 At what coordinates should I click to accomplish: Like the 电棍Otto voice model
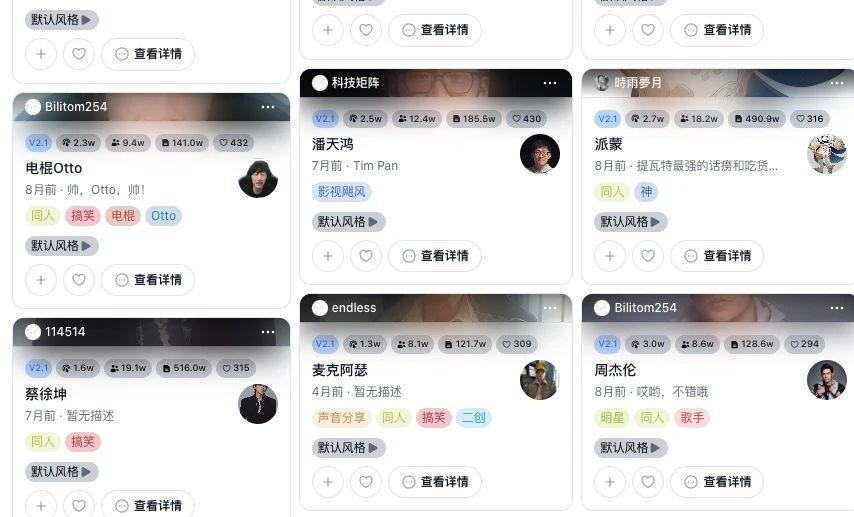point(79,280)
